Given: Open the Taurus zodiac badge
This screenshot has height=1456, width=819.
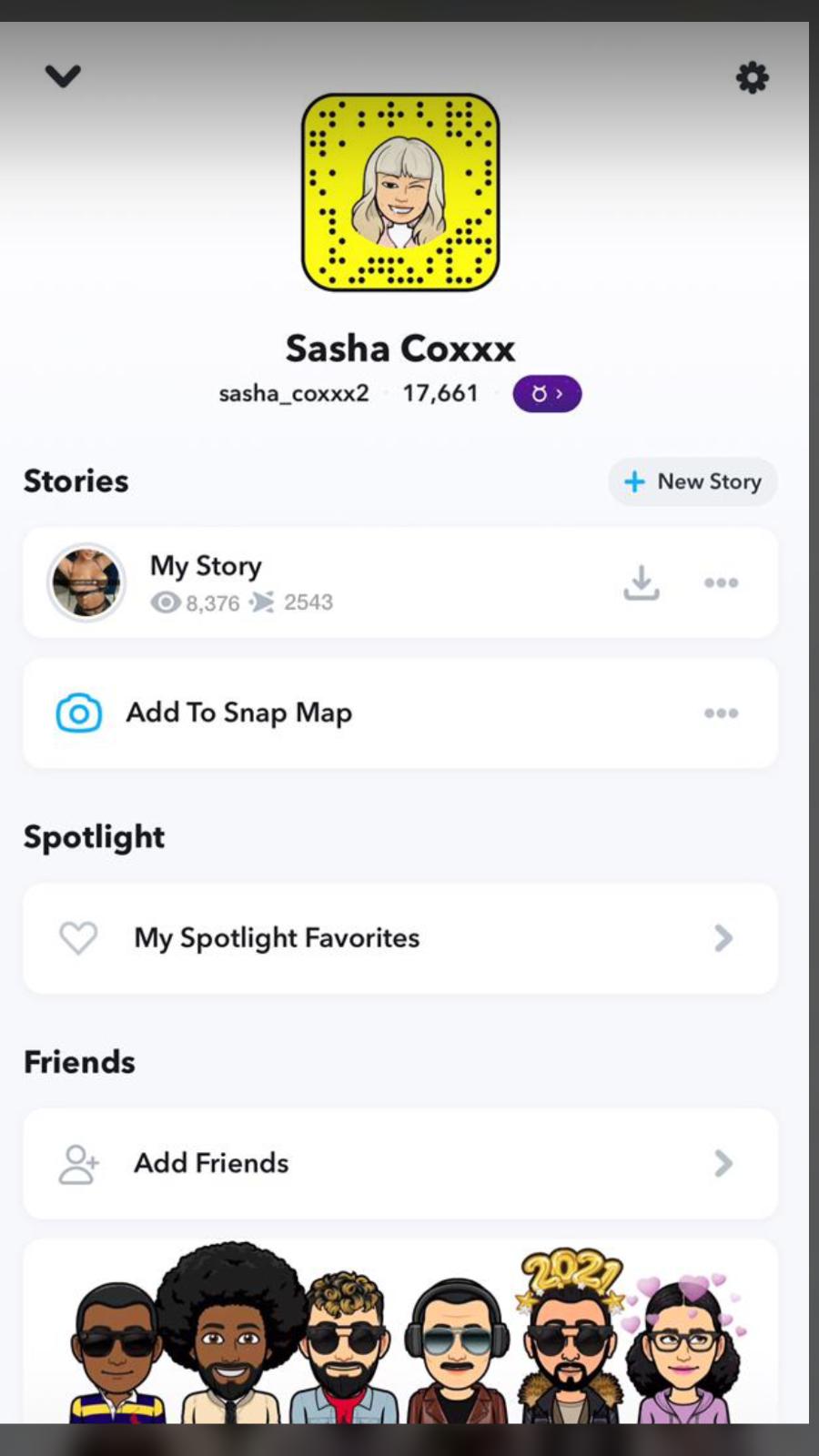Looking at the screenshot, I should 546,394.
